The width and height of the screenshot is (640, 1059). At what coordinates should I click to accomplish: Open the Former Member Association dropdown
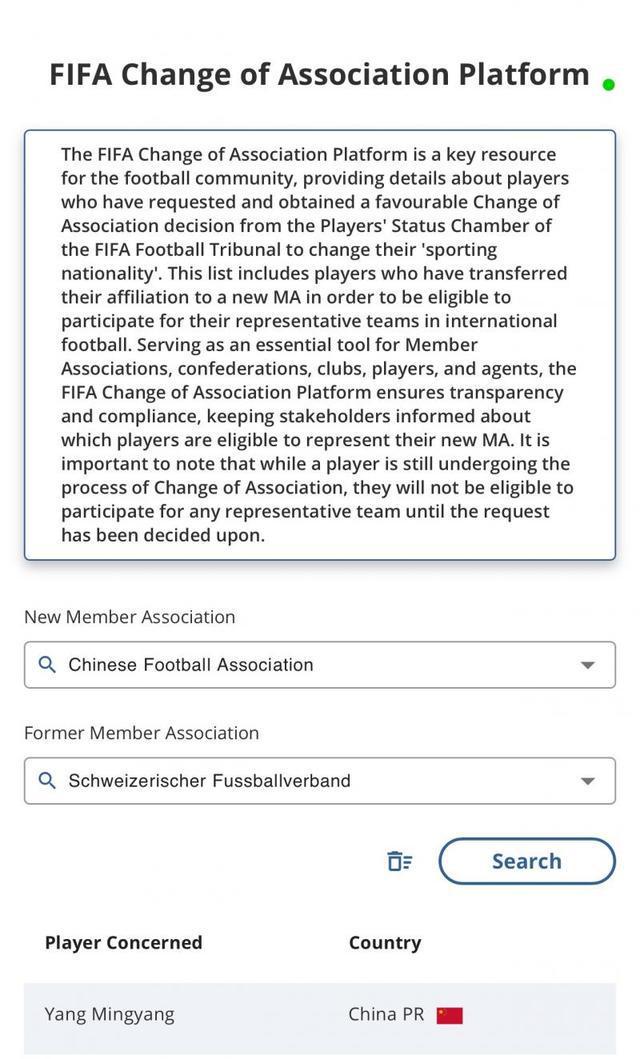(587, 781)
